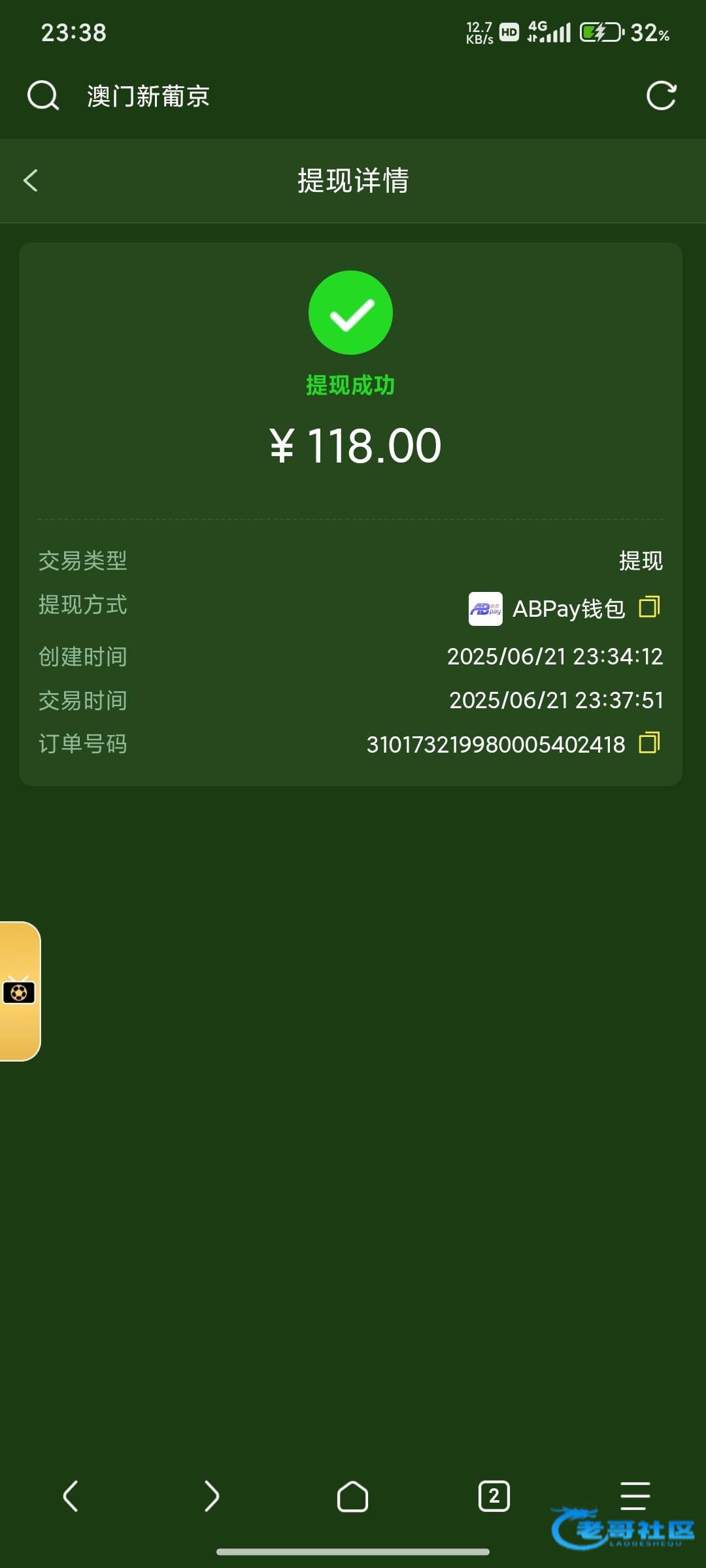Go to the browser home page
The image size is (706, 1568).
pyautogui.click(x=352, y=1496)
